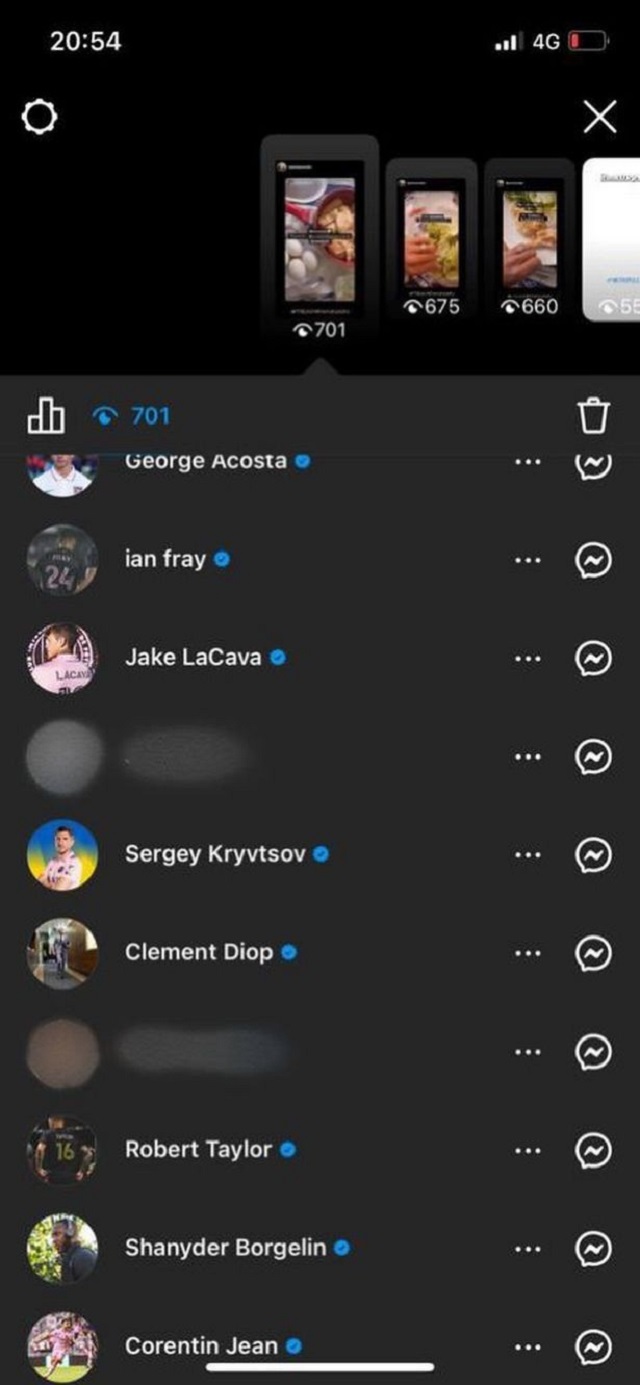This screenshot has width=640, height=1385.
Task: Open Clement Diop's profile row
Action: (320, 953)
